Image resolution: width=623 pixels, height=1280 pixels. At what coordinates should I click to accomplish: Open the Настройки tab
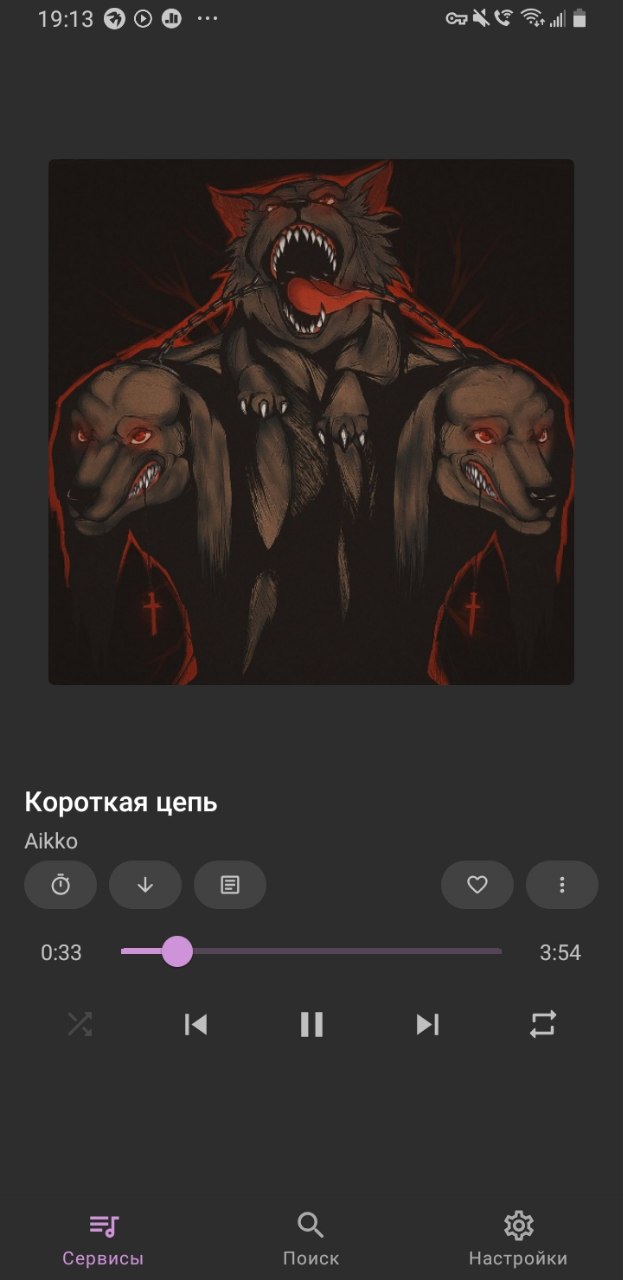tap(518, 1239)
